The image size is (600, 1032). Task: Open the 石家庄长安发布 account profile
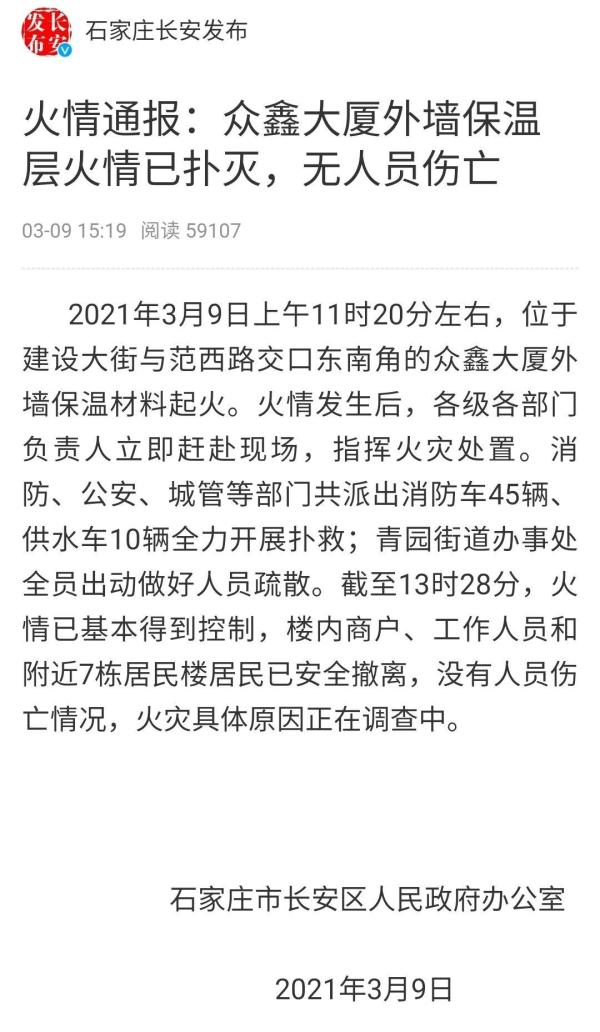tap(166, 31)
